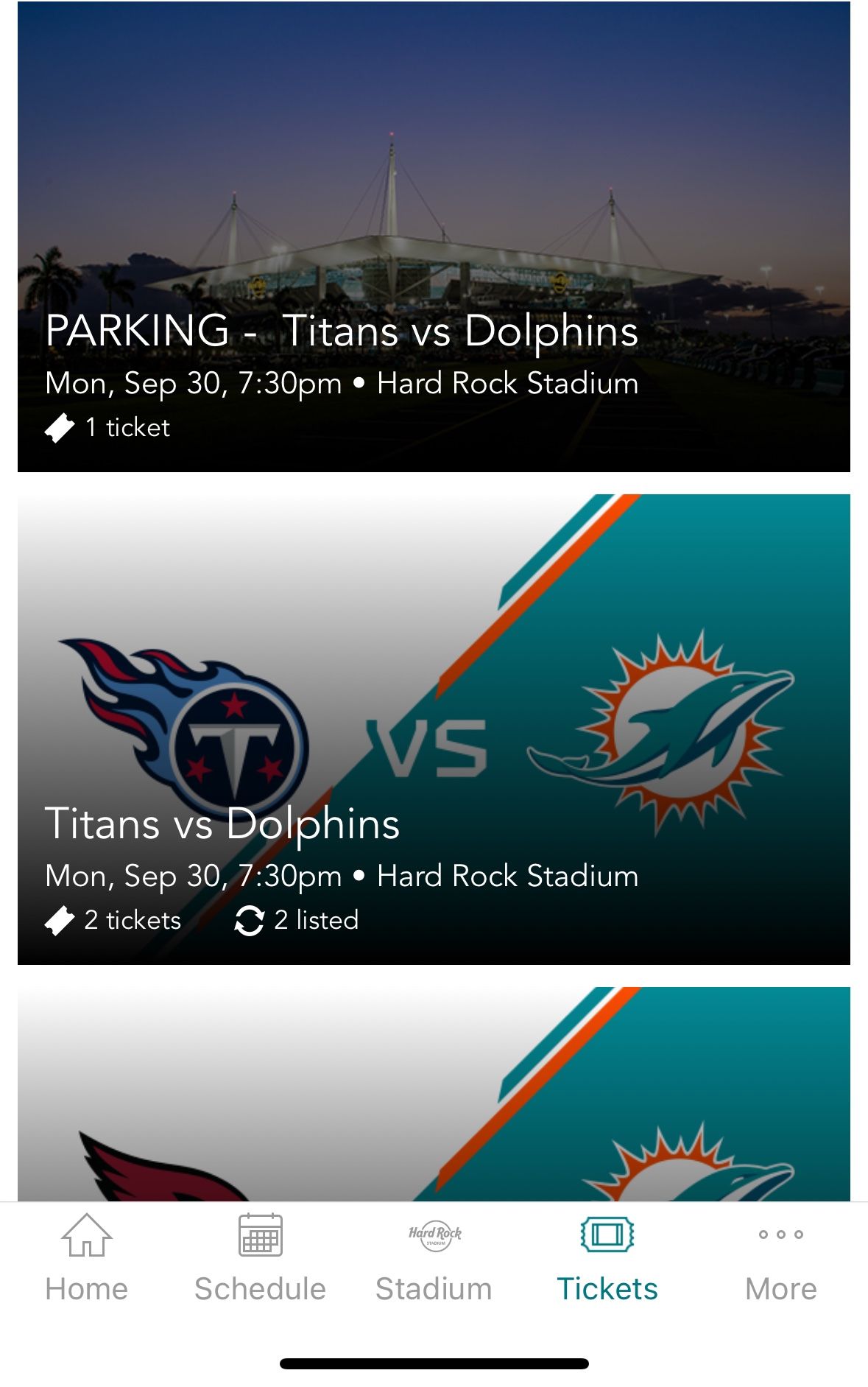Open the Stadium tab

coord(434,1258)
